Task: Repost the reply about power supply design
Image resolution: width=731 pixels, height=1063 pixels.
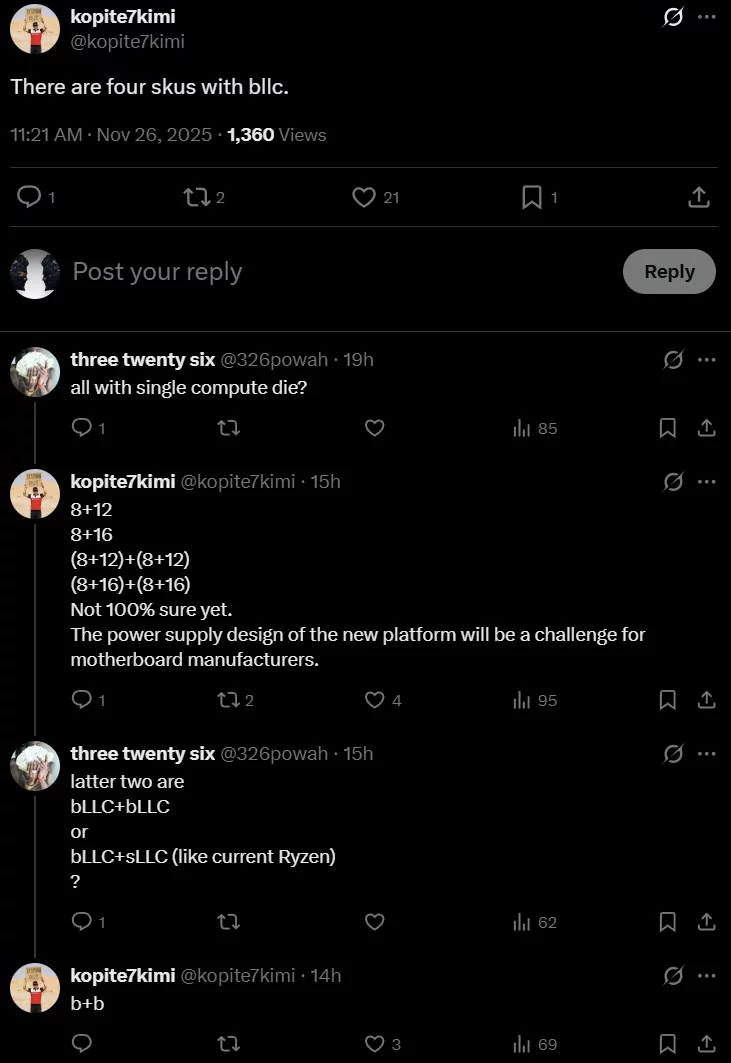Action: click(x=227, y=700)
